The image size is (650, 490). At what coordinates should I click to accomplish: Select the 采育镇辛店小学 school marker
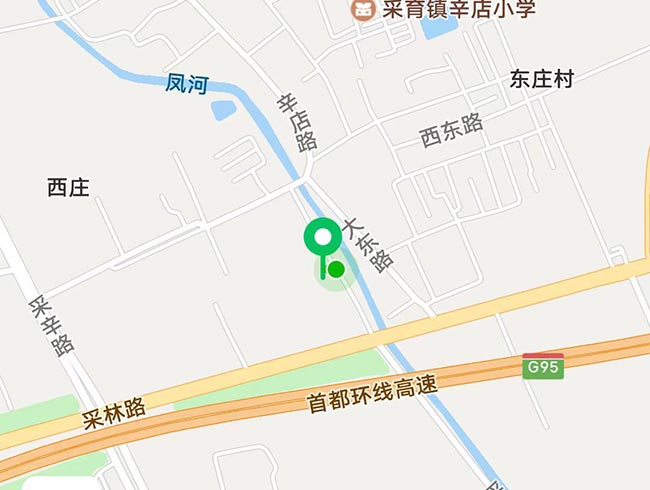(x=361, y=10)
